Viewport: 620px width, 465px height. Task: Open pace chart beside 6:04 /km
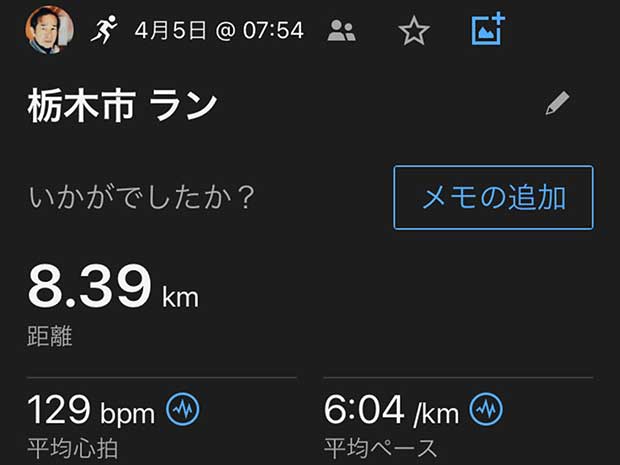pyautogui.click(x=487, y=409)
